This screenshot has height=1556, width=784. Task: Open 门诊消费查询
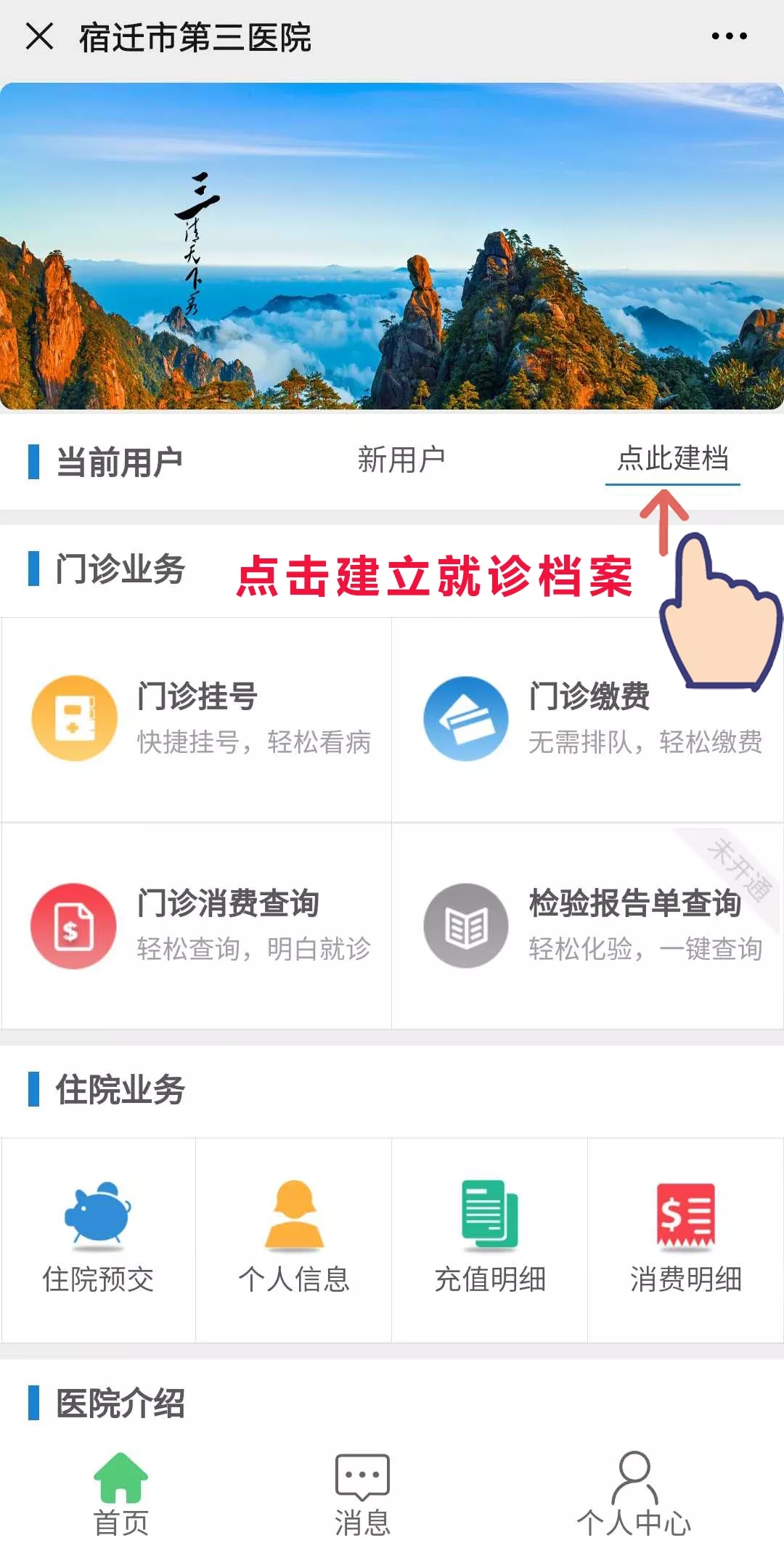point(197,926)
